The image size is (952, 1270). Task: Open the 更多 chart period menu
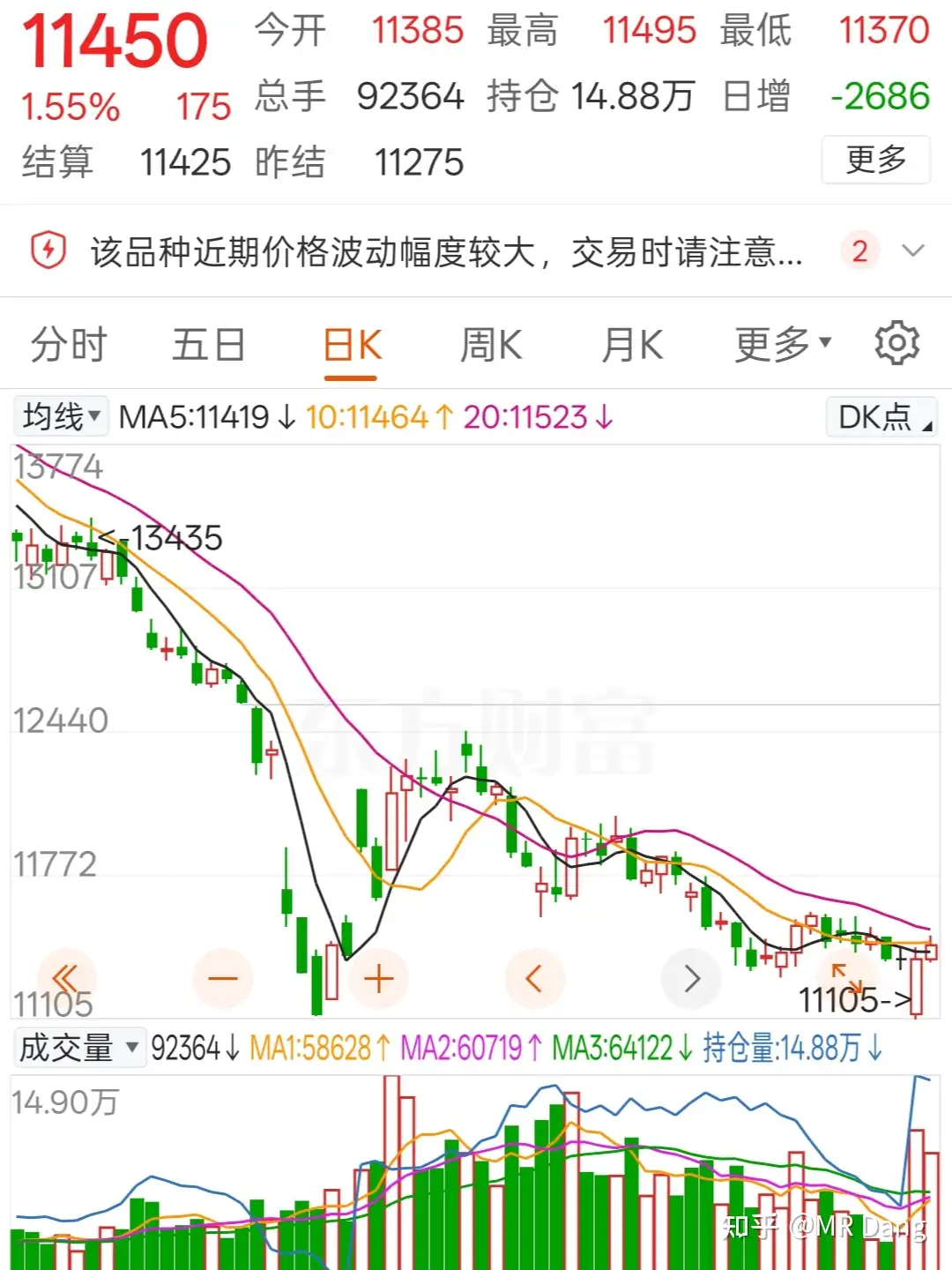tap(779, 345)
